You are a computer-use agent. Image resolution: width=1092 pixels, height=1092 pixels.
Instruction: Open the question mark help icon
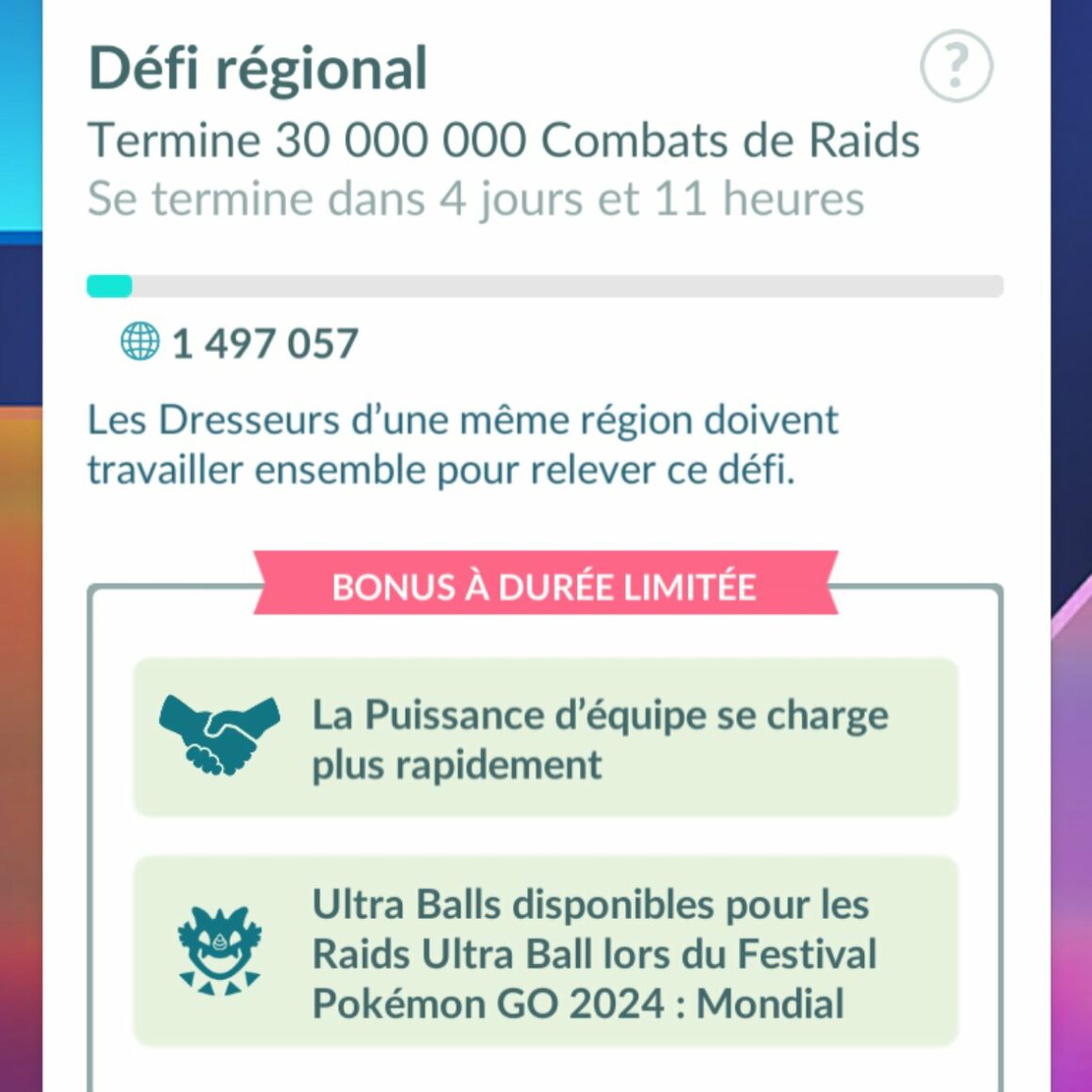955,66
